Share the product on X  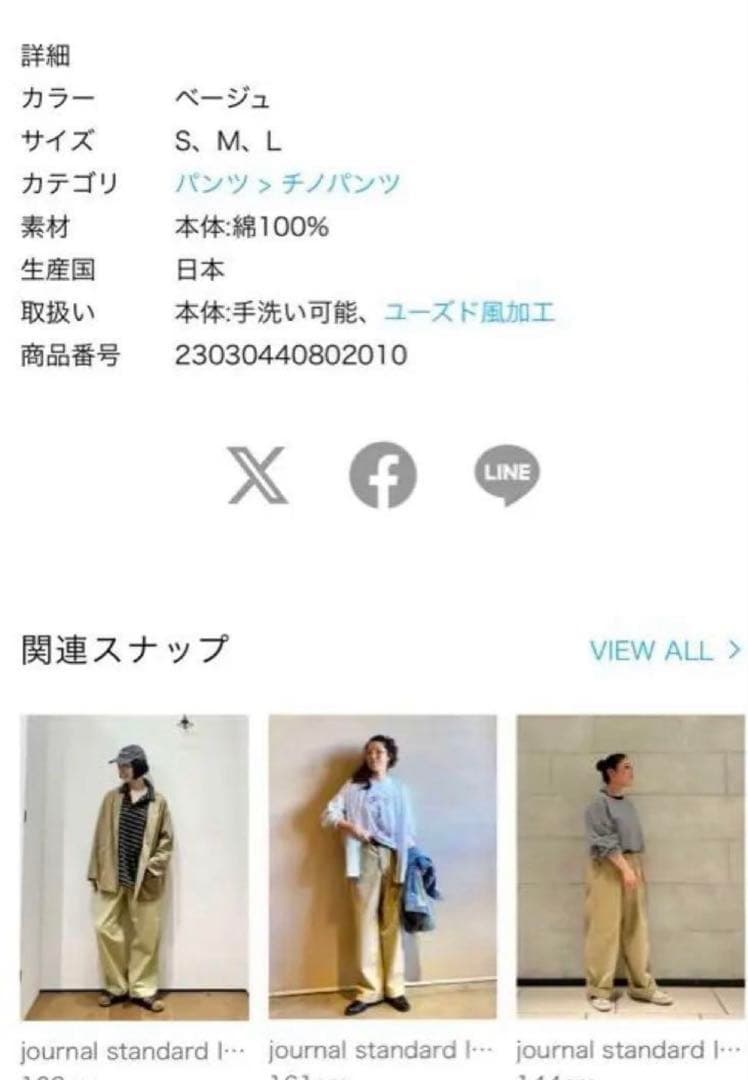(258, 475)
